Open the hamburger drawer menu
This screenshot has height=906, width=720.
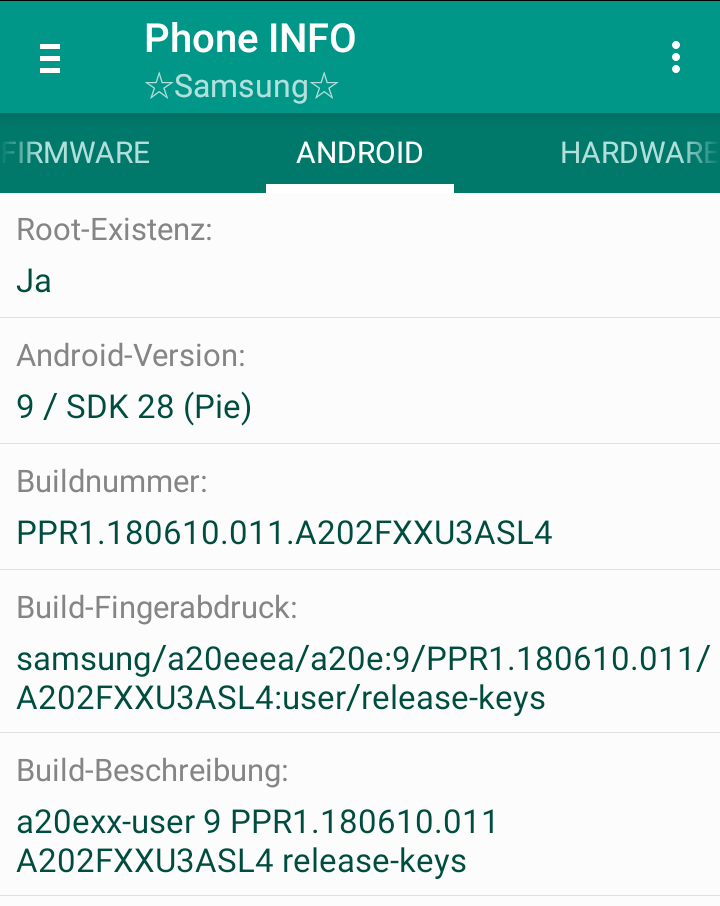click(x=50, y=59)
